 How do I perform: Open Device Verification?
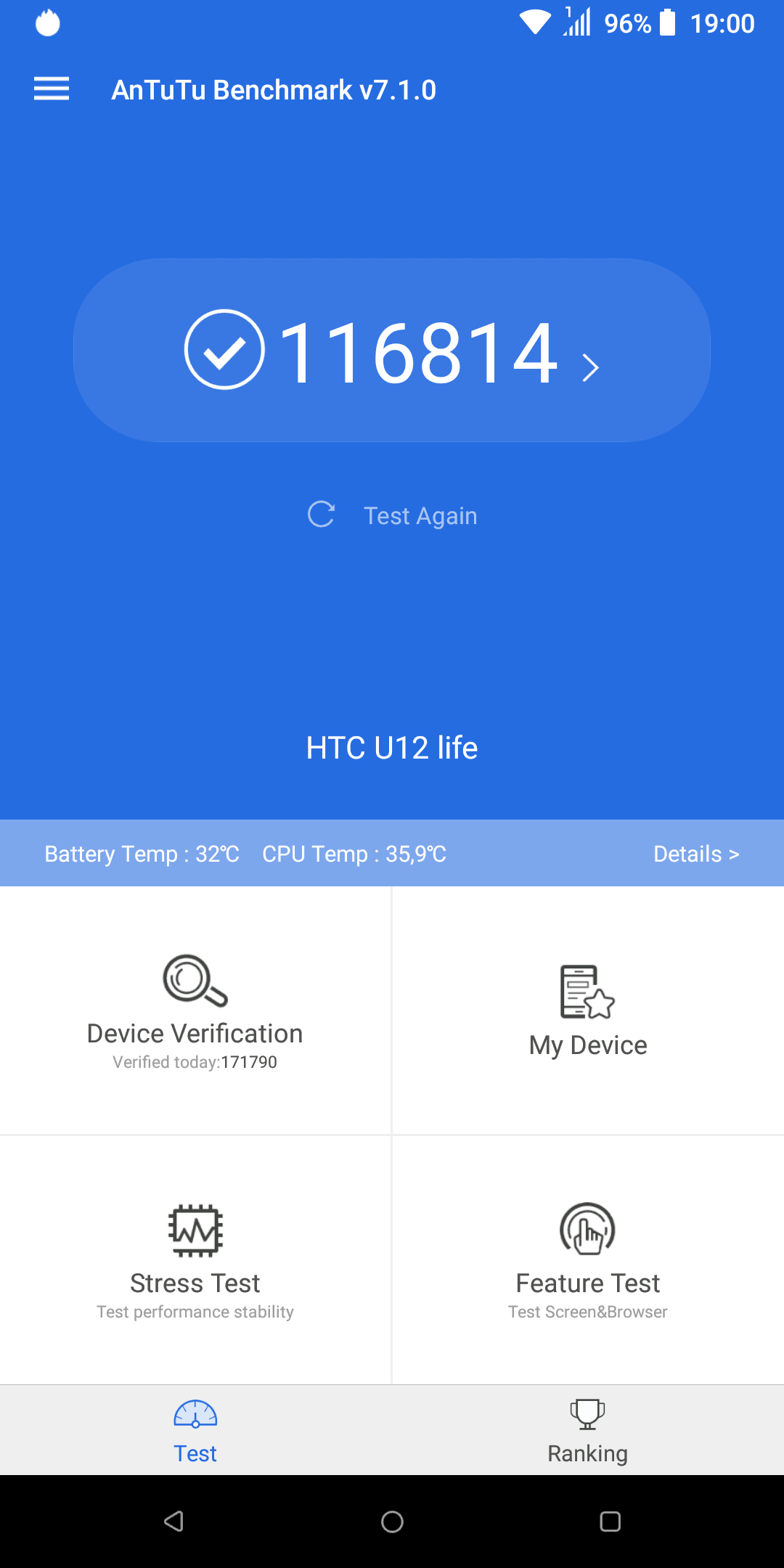click(x=195, y=1010)
